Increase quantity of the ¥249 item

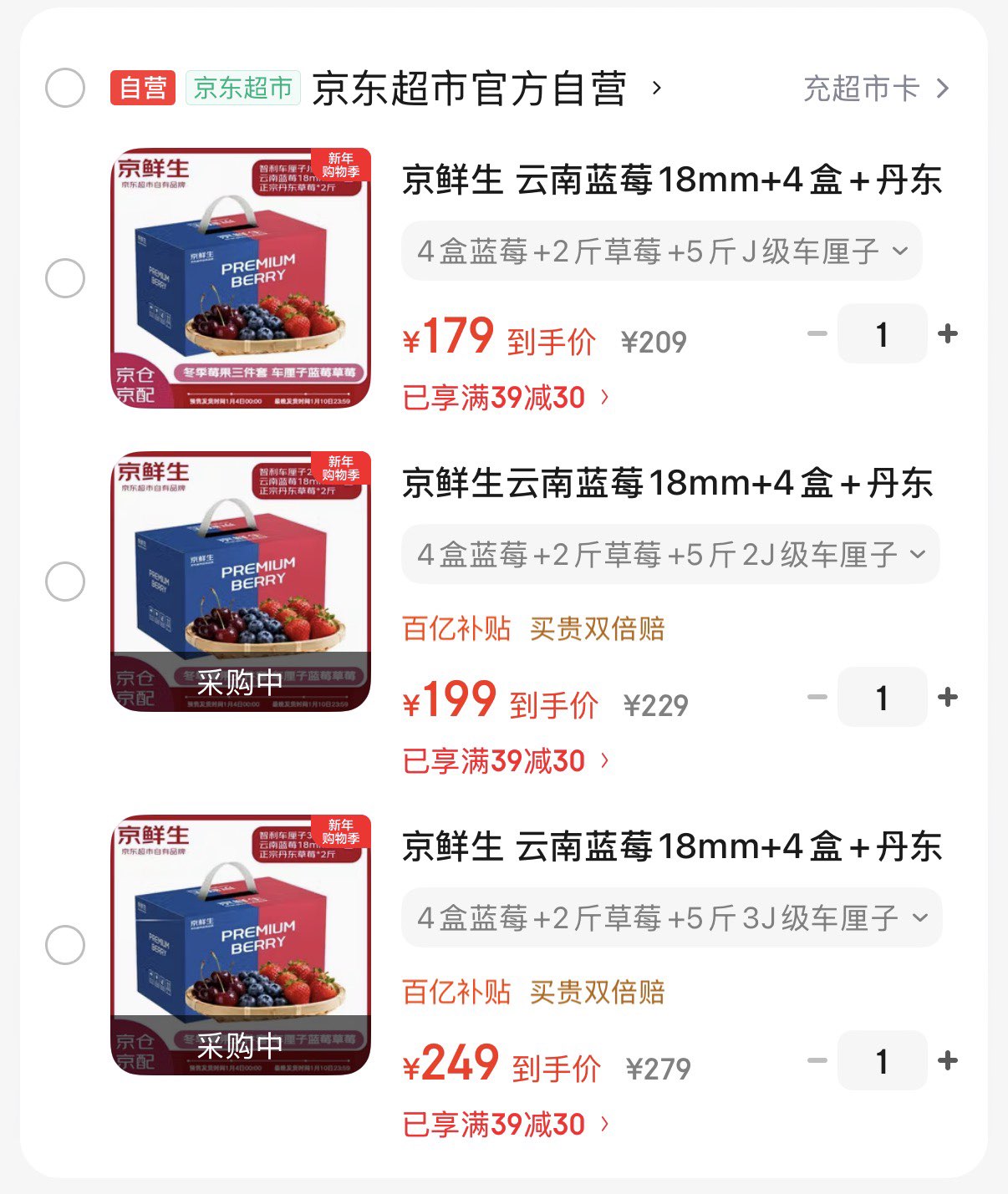click(948, 1060)
